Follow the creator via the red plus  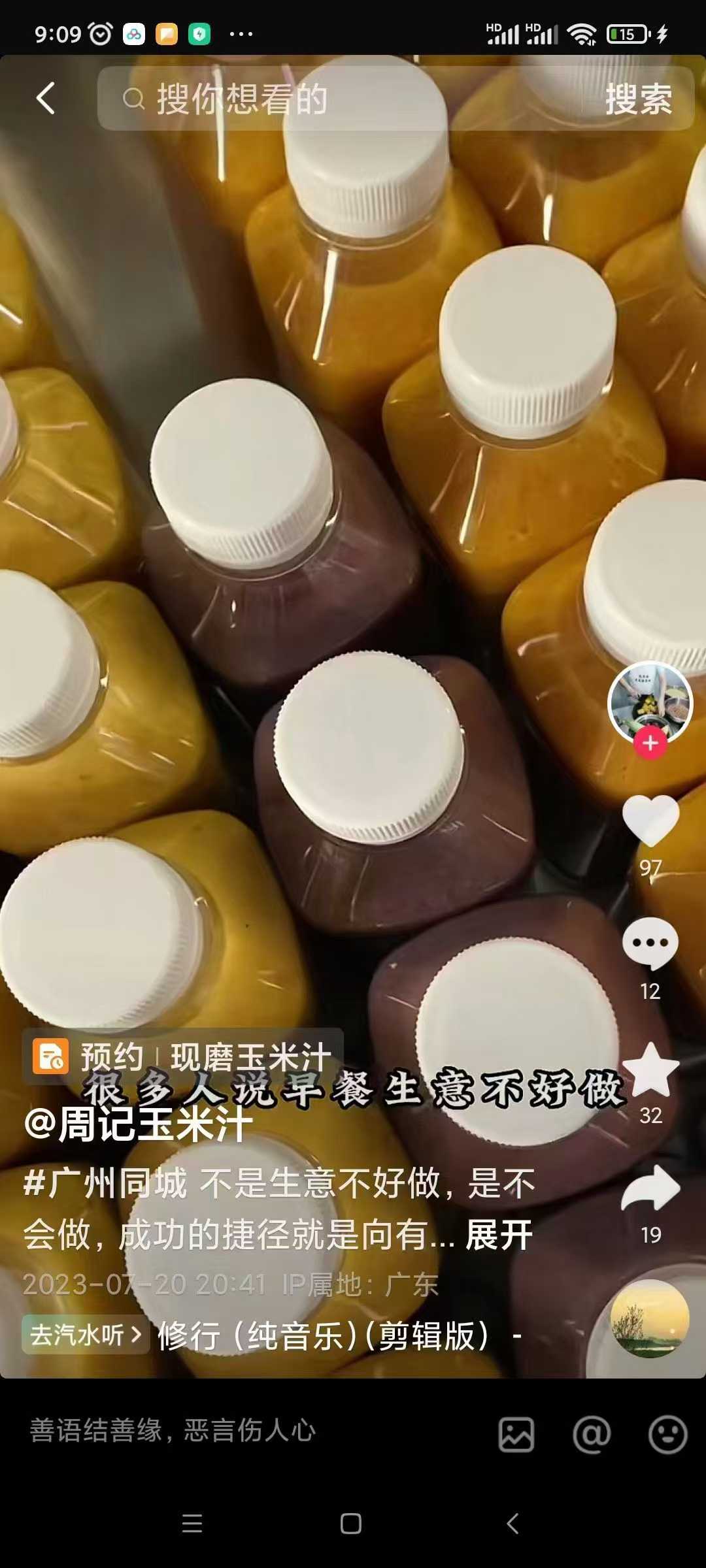click(650, 743)
